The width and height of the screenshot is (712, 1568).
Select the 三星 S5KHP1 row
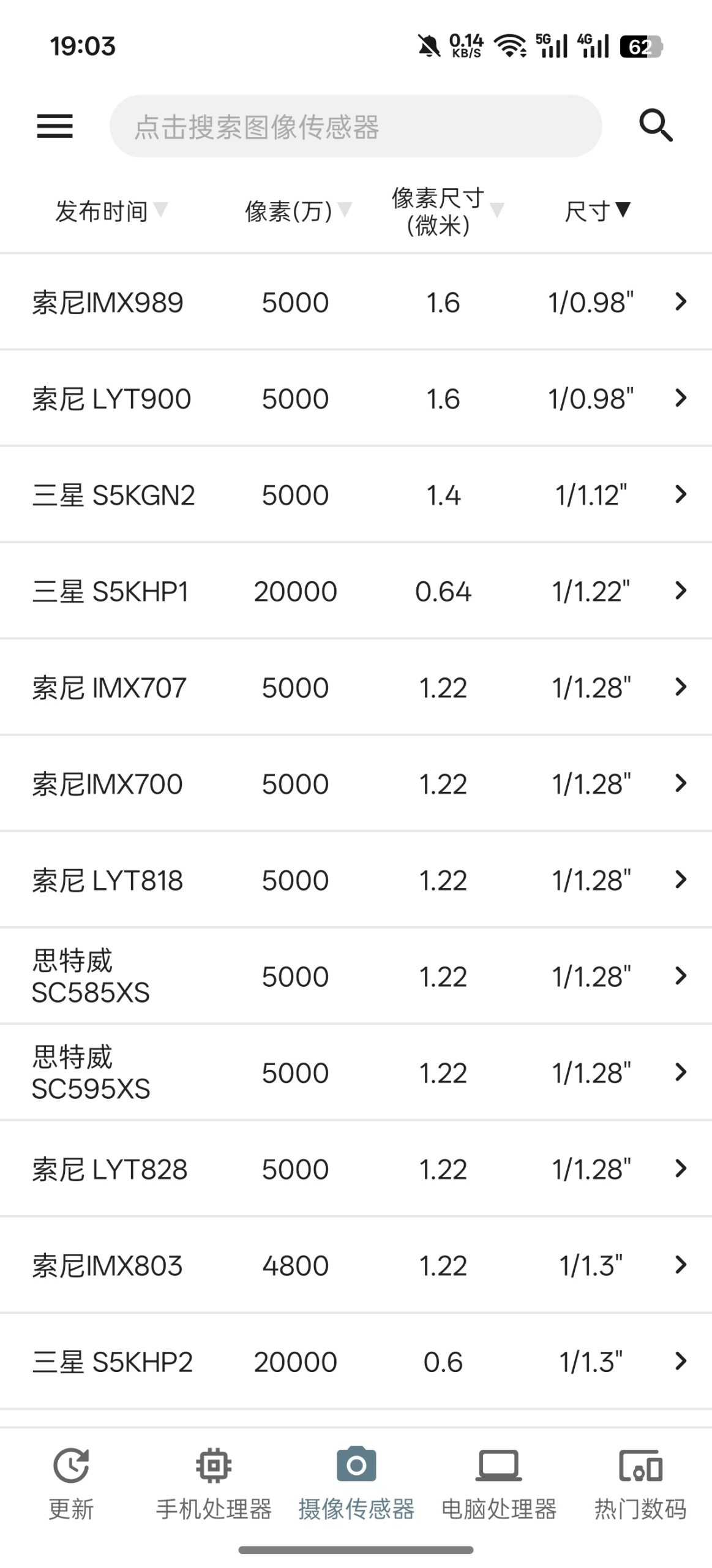(355, 591)
